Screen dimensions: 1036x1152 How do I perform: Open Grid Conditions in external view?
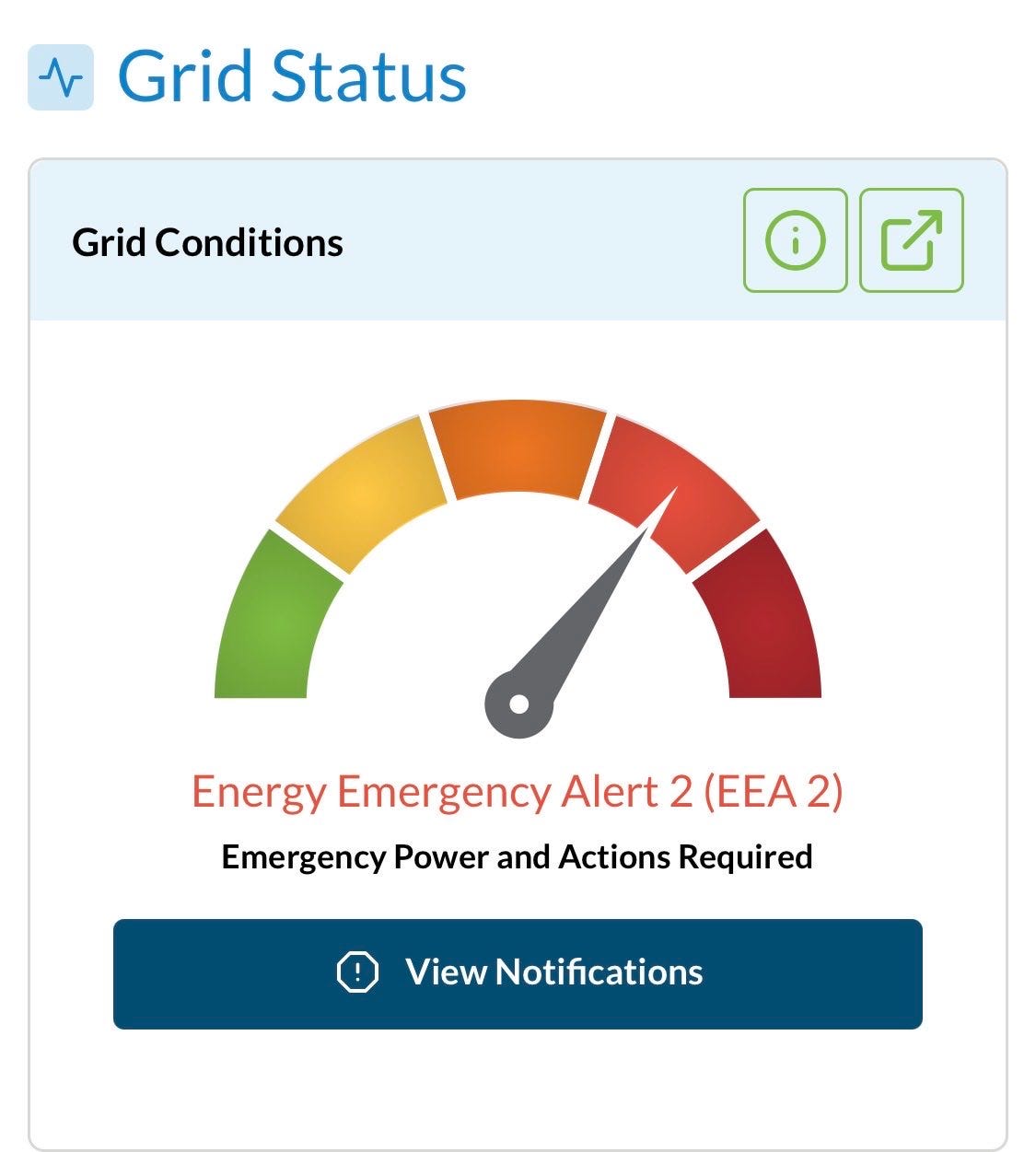point(911,240)
